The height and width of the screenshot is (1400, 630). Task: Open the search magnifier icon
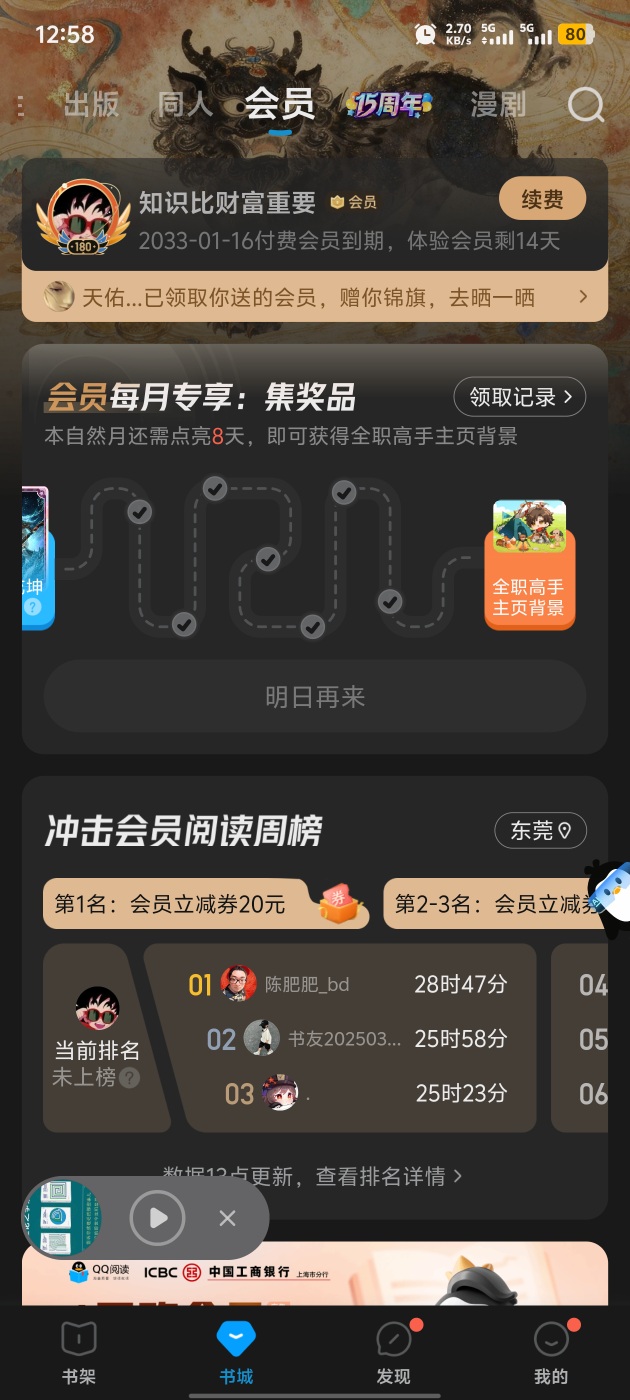[585, 105]
